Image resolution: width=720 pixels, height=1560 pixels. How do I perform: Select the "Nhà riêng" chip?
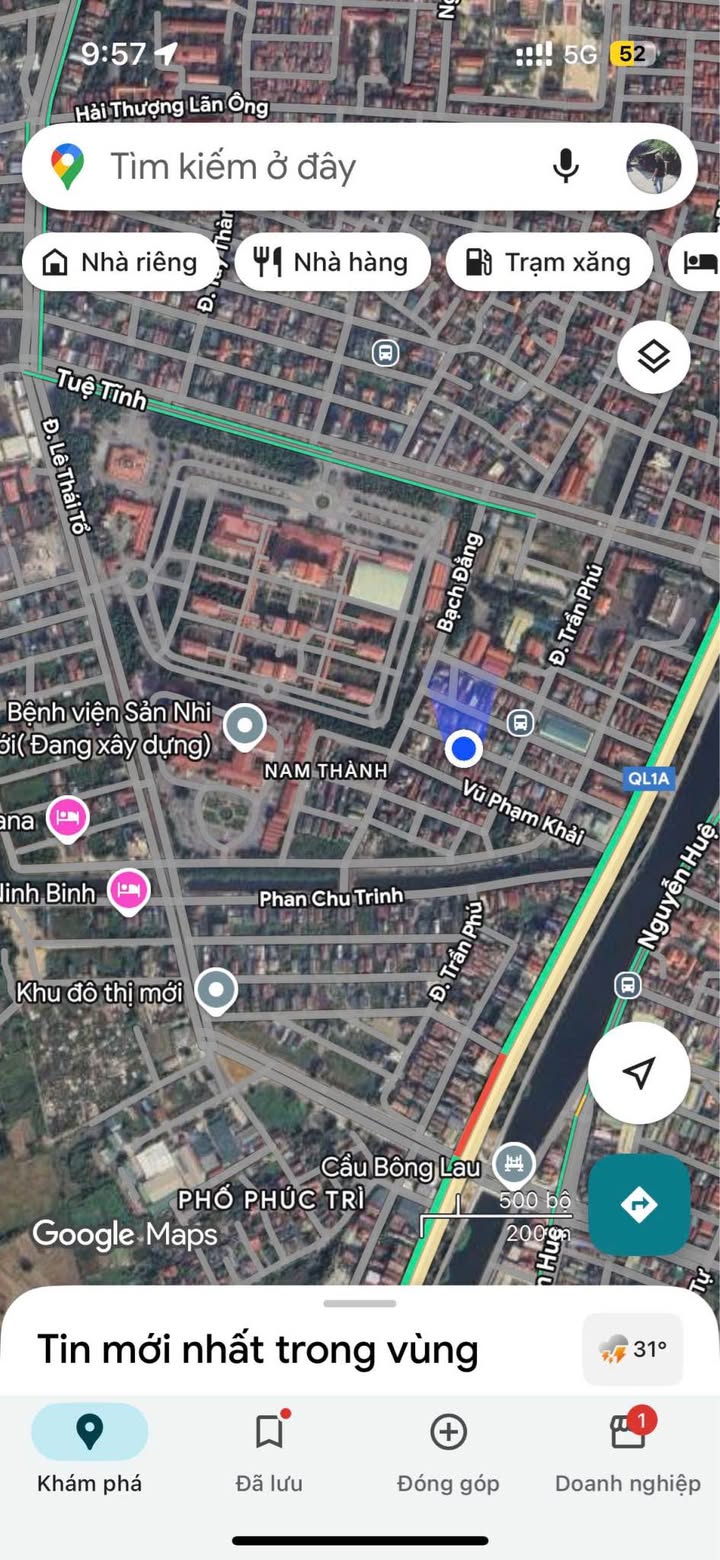120,263
